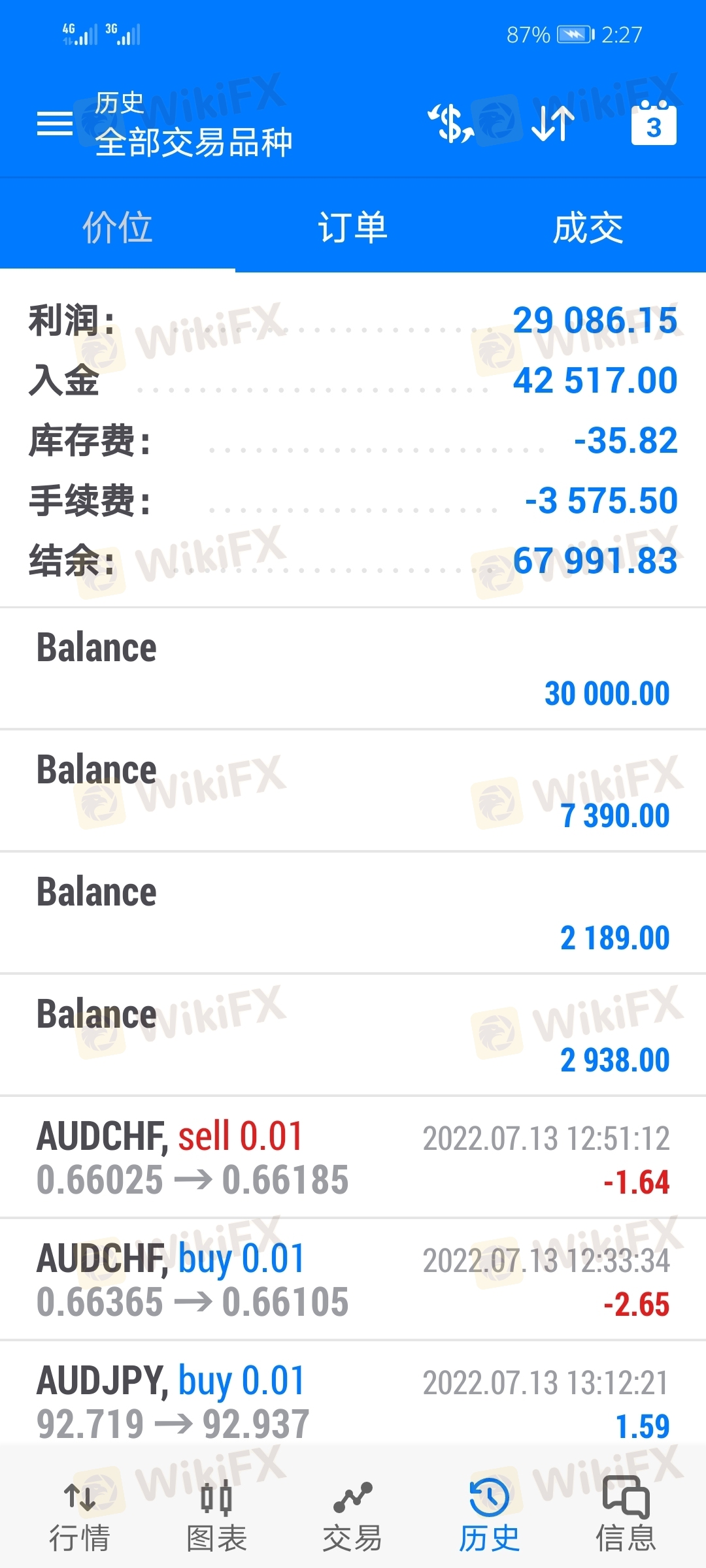Open the 2 938.00 Balance entry
This screenshot has height=1568, width=706.
[353, 1036]
